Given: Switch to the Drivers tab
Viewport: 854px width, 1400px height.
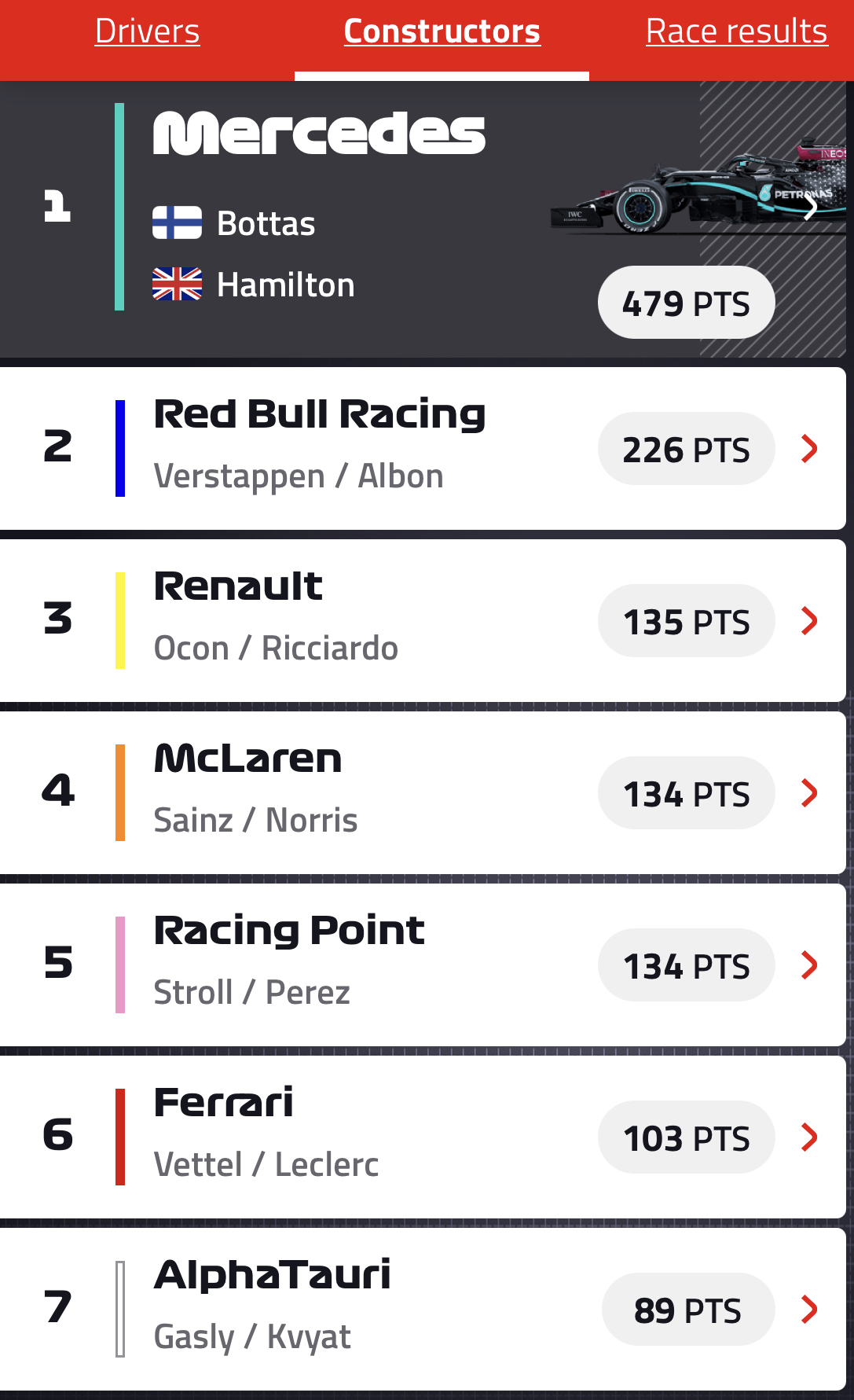Looking at the screenshot, I should pyautogui.click(x=147, y=31).
